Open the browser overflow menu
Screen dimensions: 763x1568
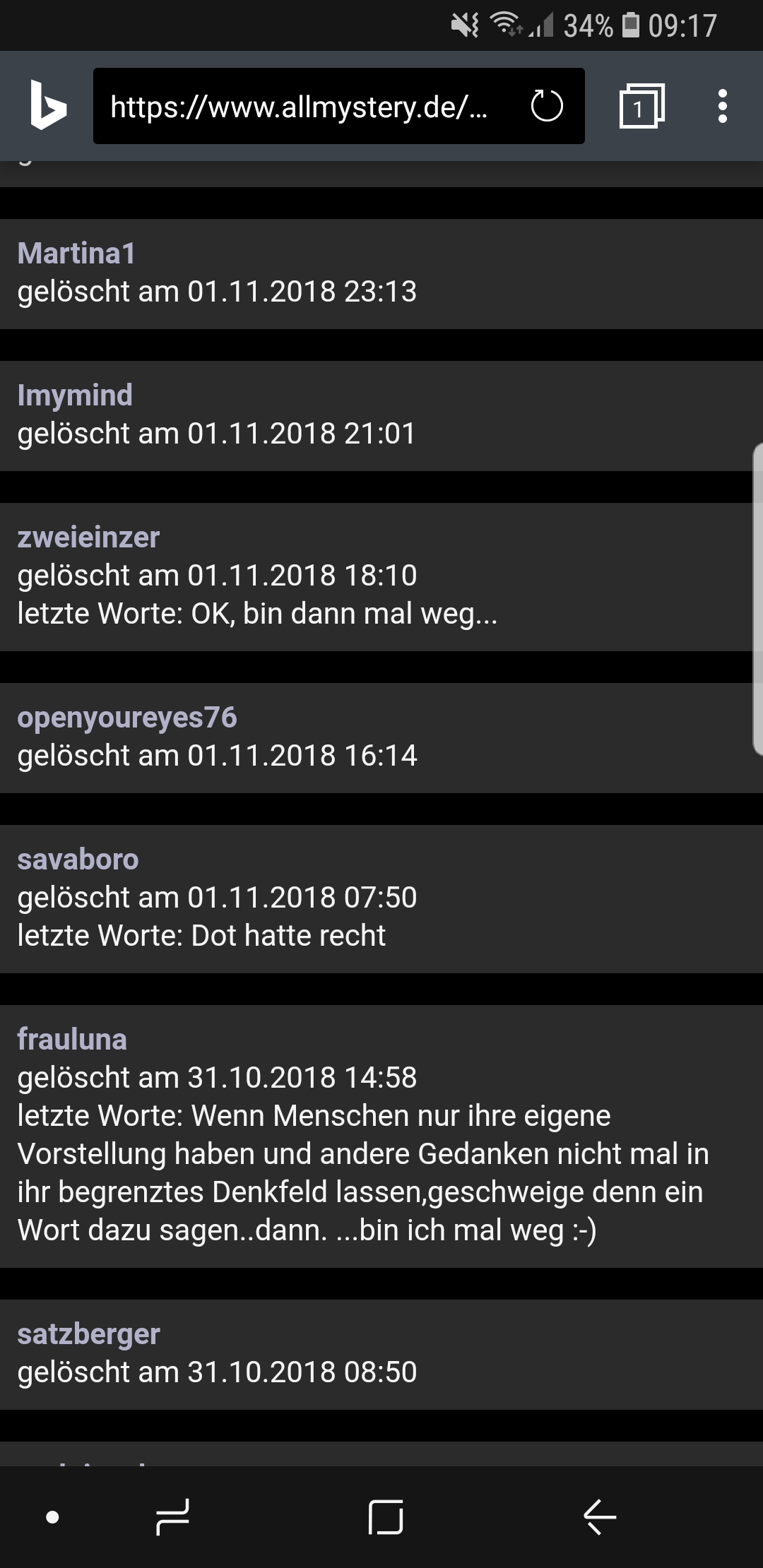722,107
